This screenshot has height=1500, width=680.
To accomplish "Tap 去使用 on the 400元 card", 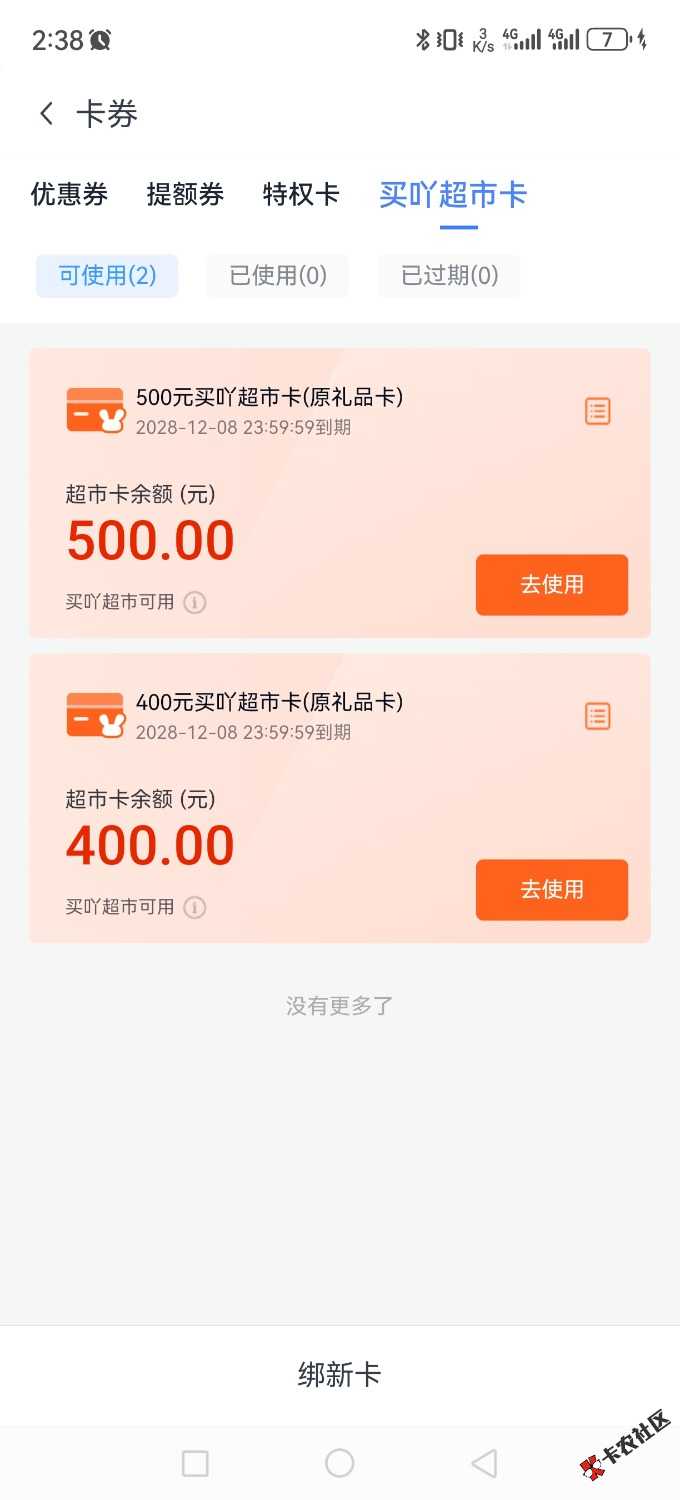I will (552, 890).
